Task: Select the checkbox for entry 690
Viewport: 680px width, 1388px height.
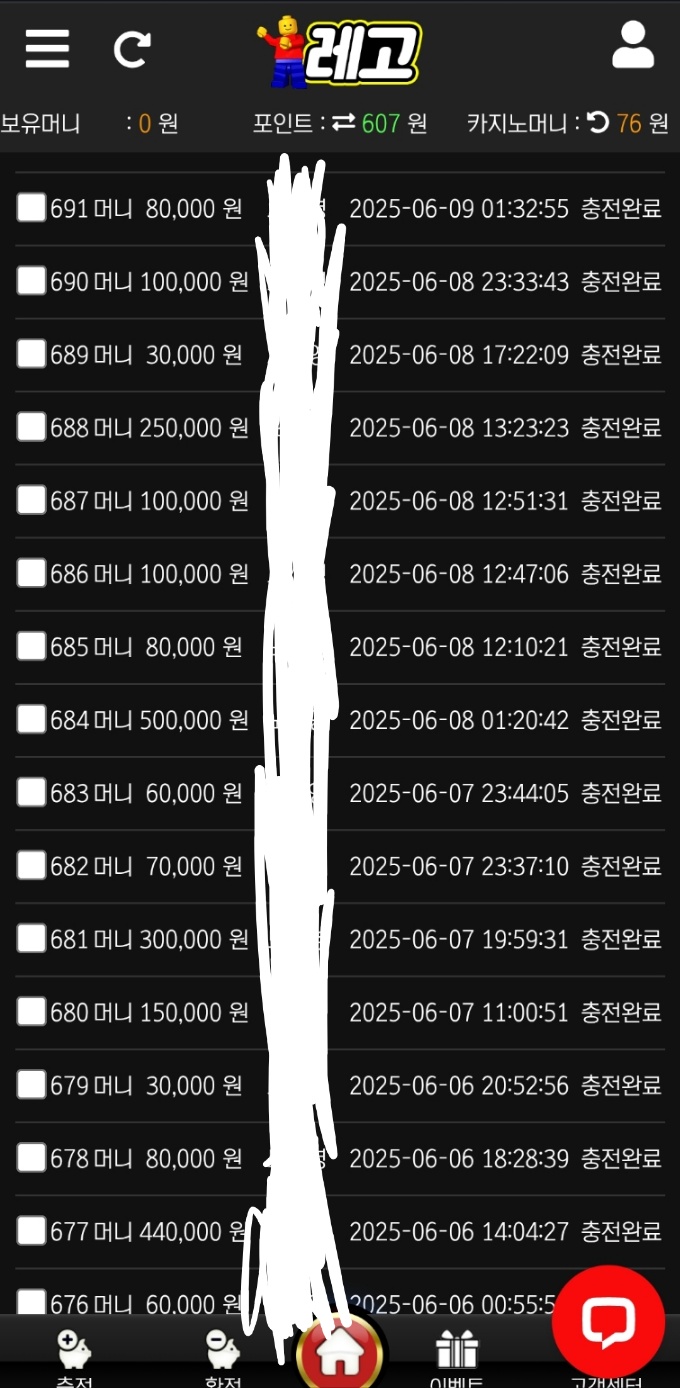Action: pos(32,281)
